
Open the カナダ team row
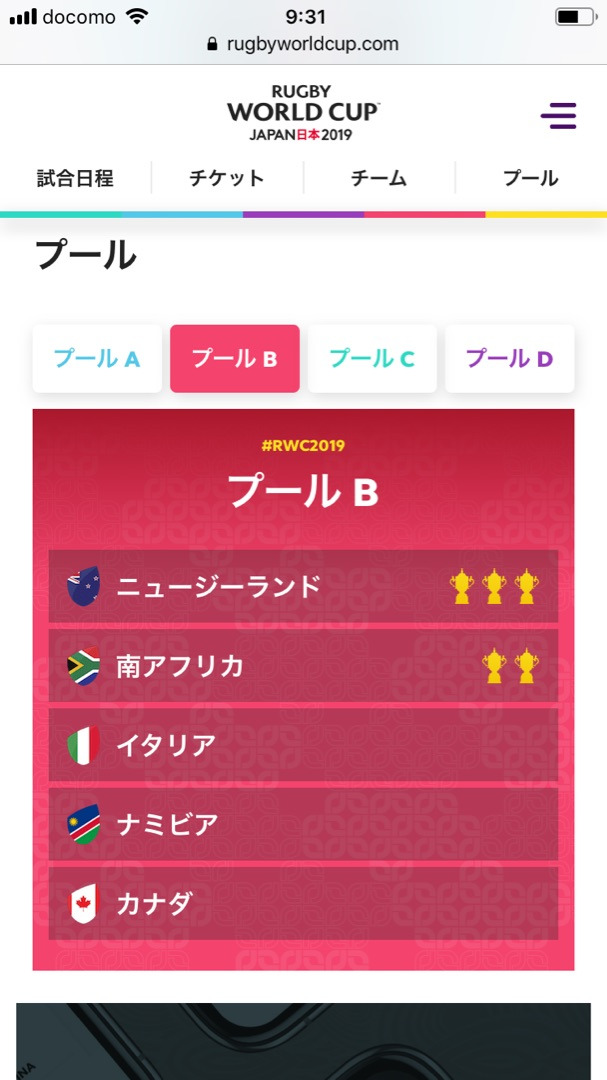(303, 903)
